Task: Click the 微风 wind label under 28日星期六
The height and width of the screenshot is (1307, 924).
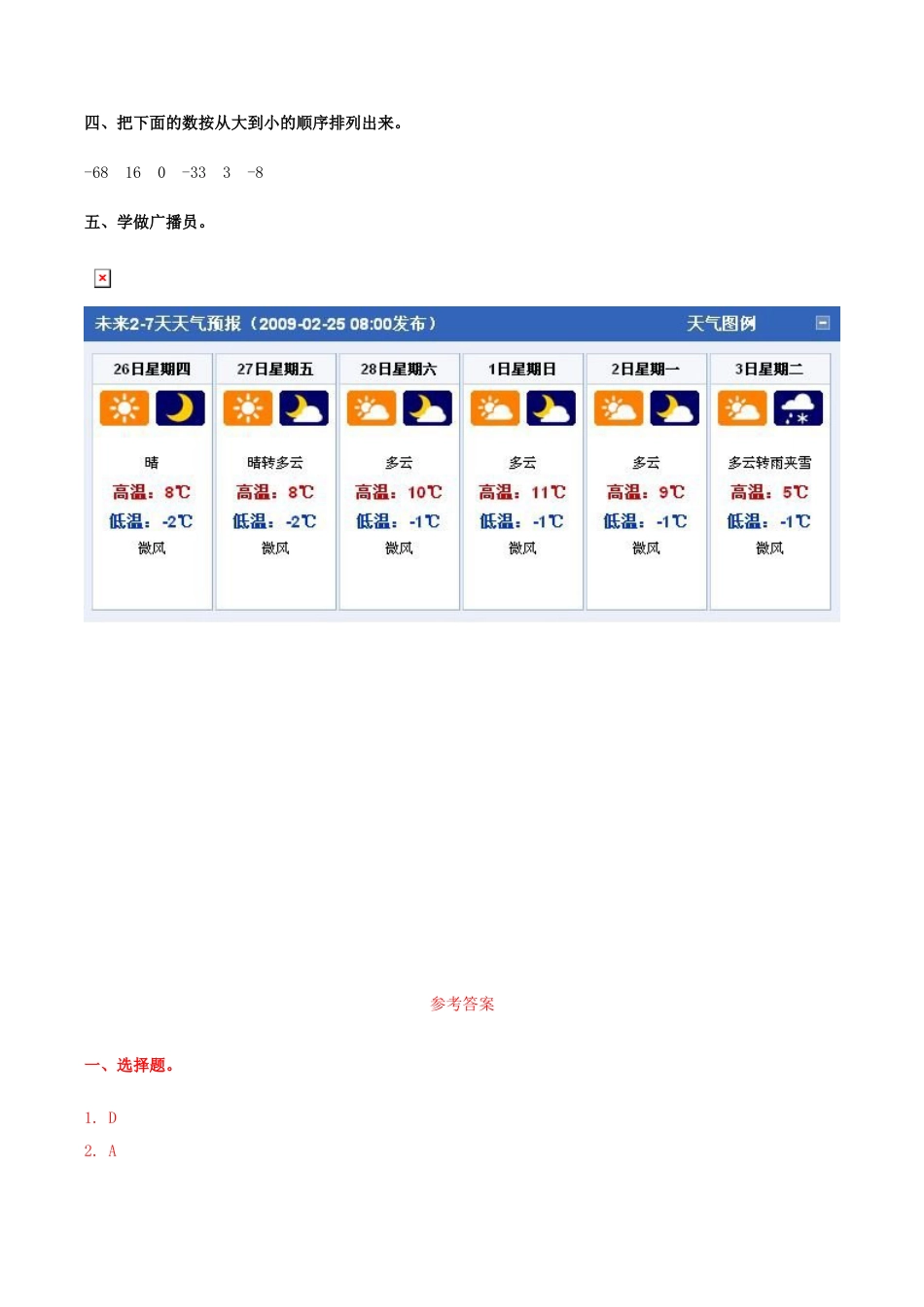Action: [398, 548]
